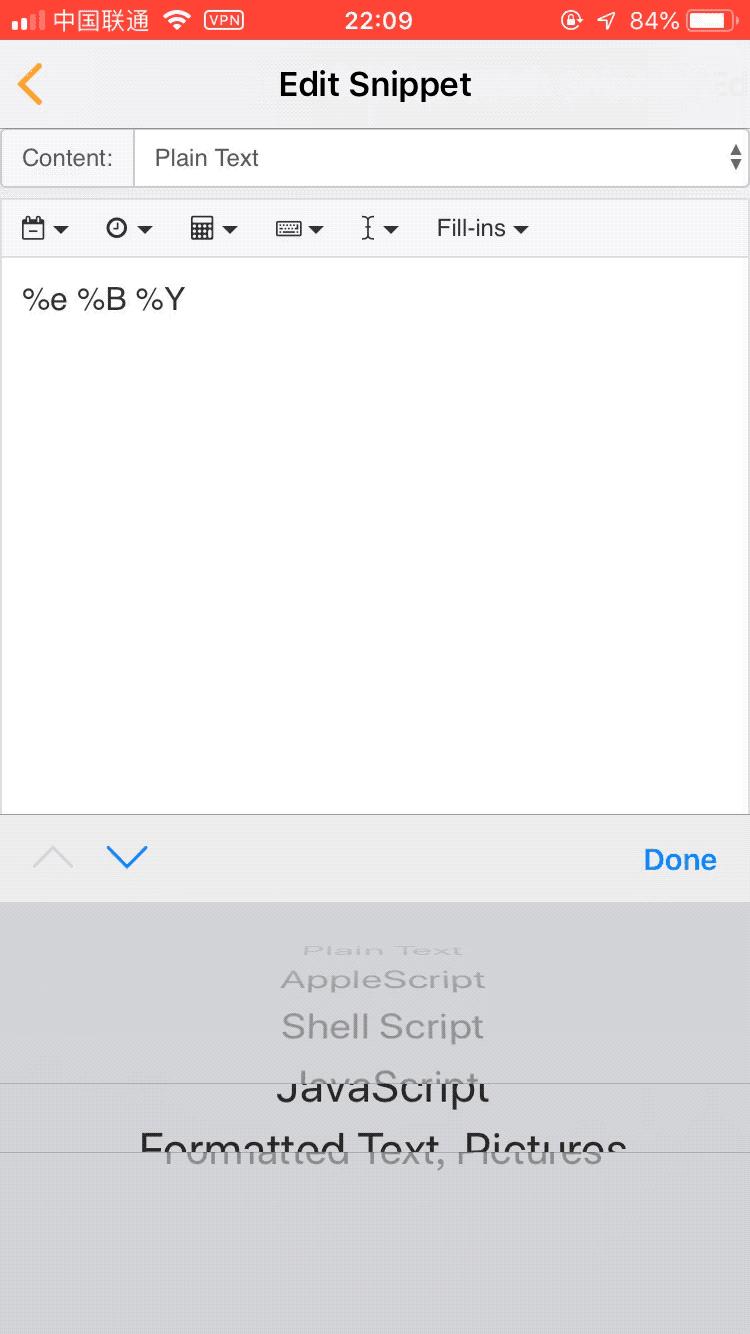This screenshot has width=750, height=1334.
Task: Open the Content type dropdown
Action: [440, 158]
